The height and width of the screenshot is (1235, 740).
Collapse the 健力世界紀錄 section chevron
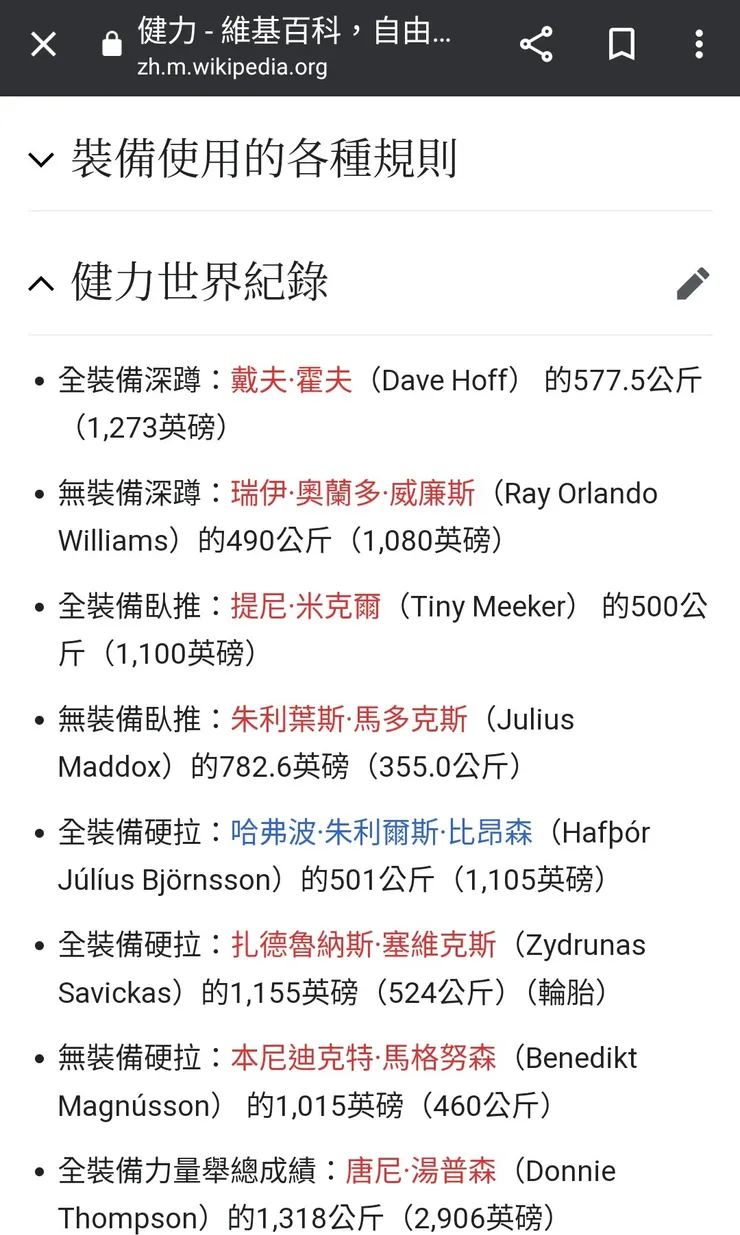tap(40, 282)
